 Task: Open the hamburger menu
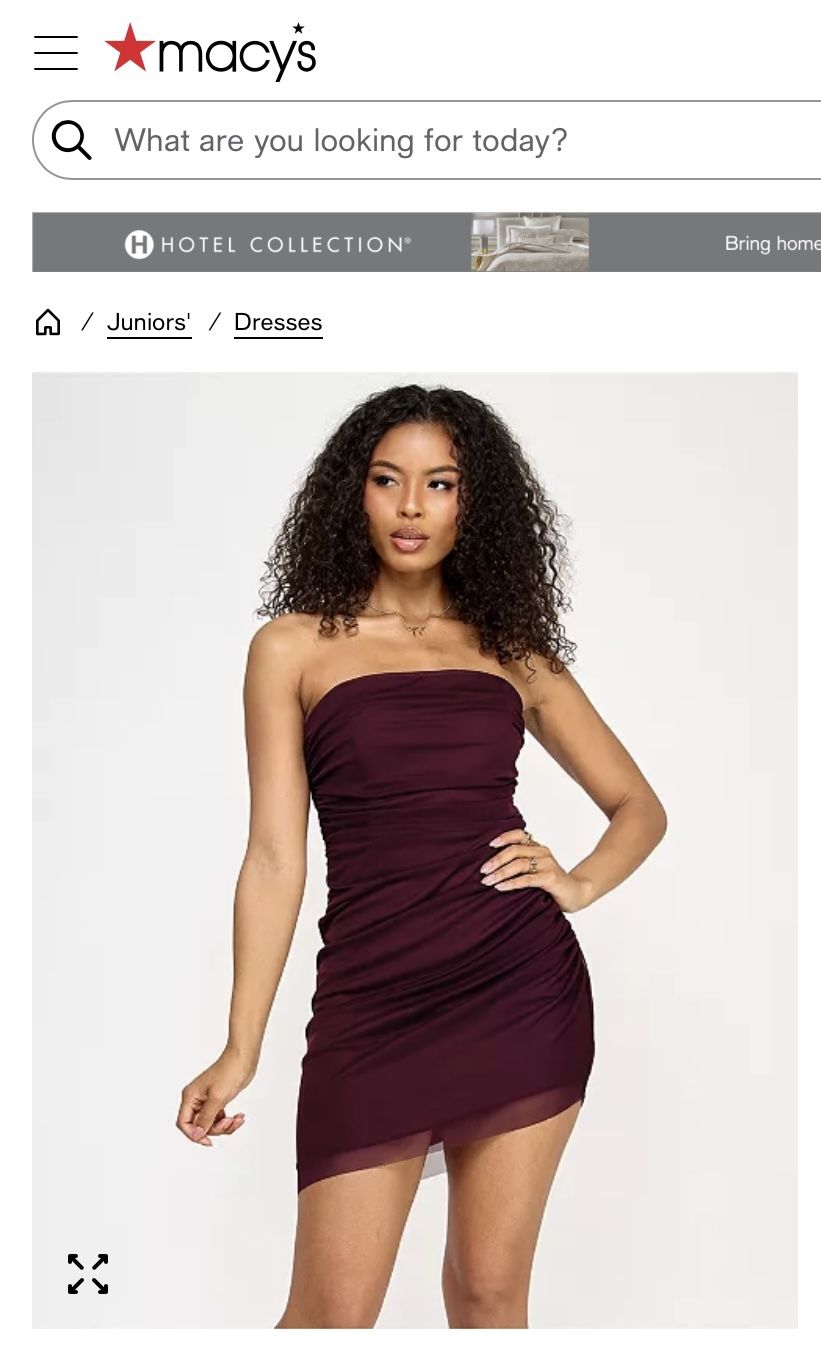point(56,53)
